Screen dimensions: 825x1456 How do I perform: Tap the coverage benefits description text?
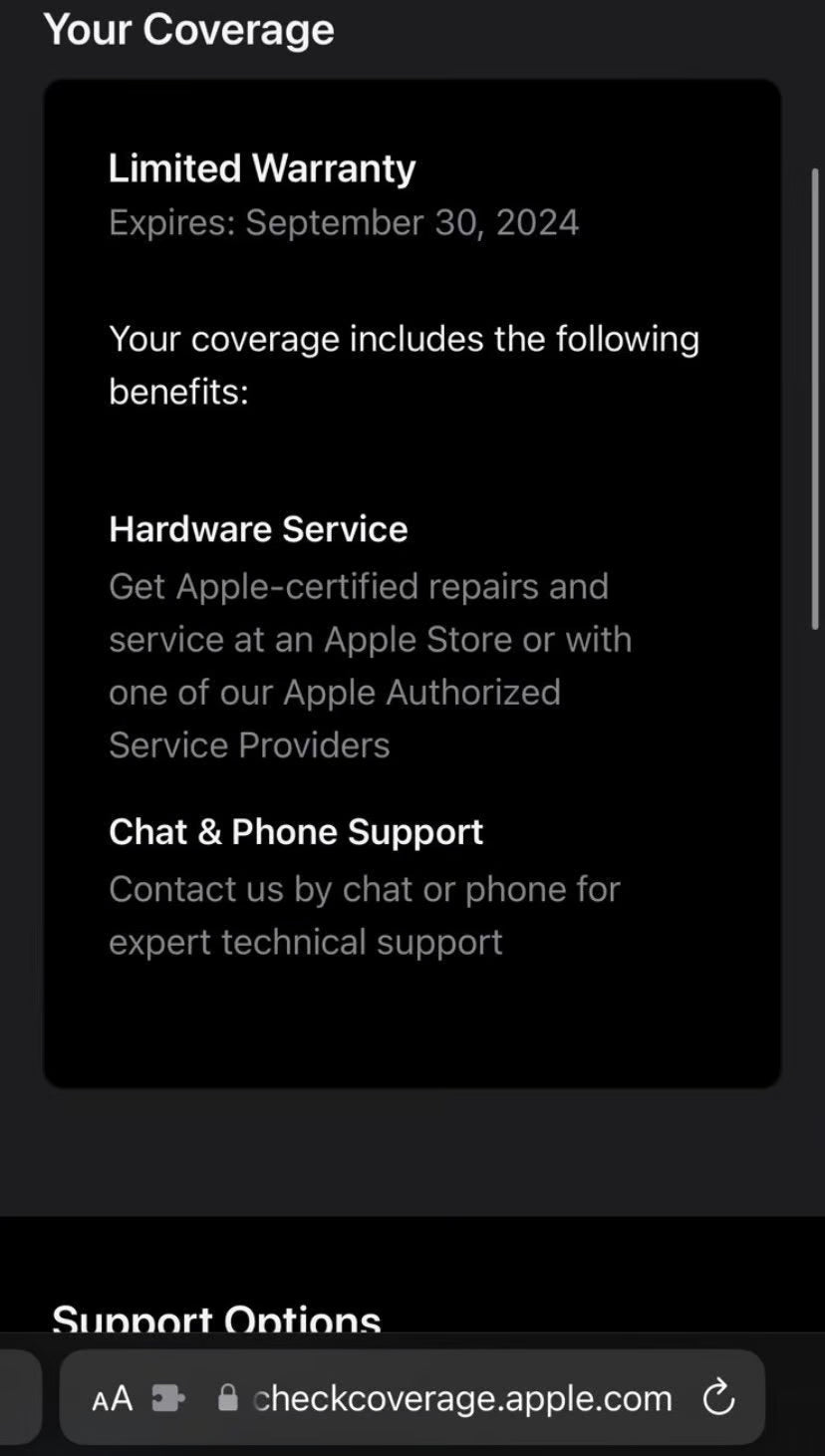pos(404,364)
